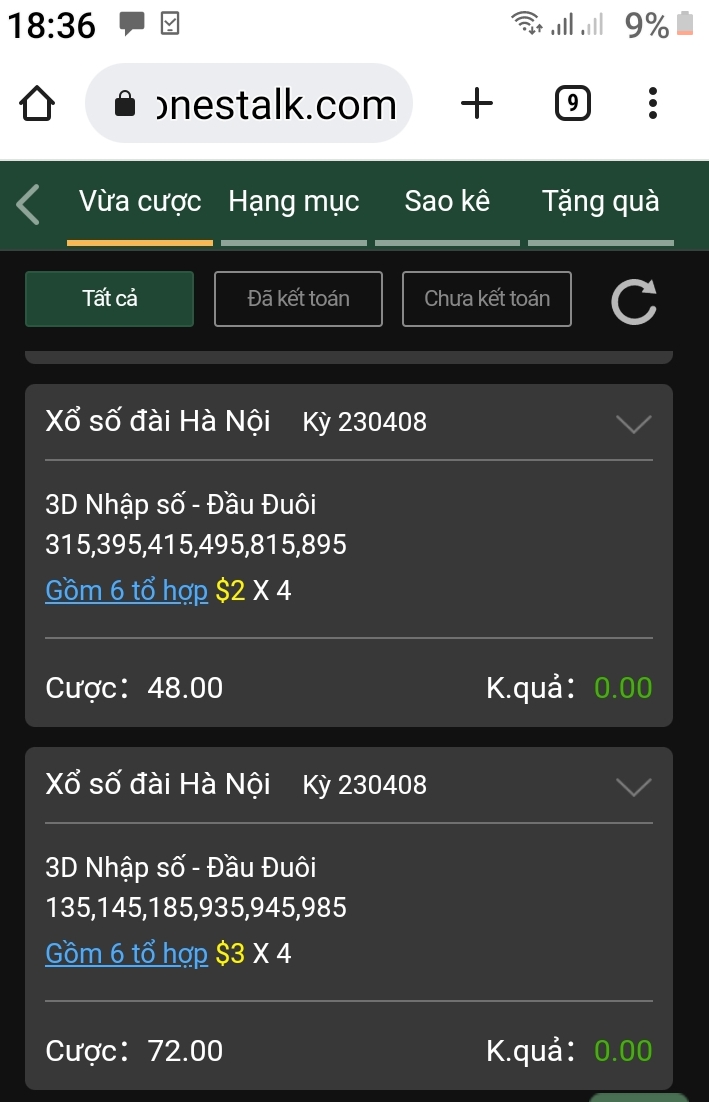Filter by Chưa kết toán
This screenshot has width=709, height=1102.
pos(486,298)
